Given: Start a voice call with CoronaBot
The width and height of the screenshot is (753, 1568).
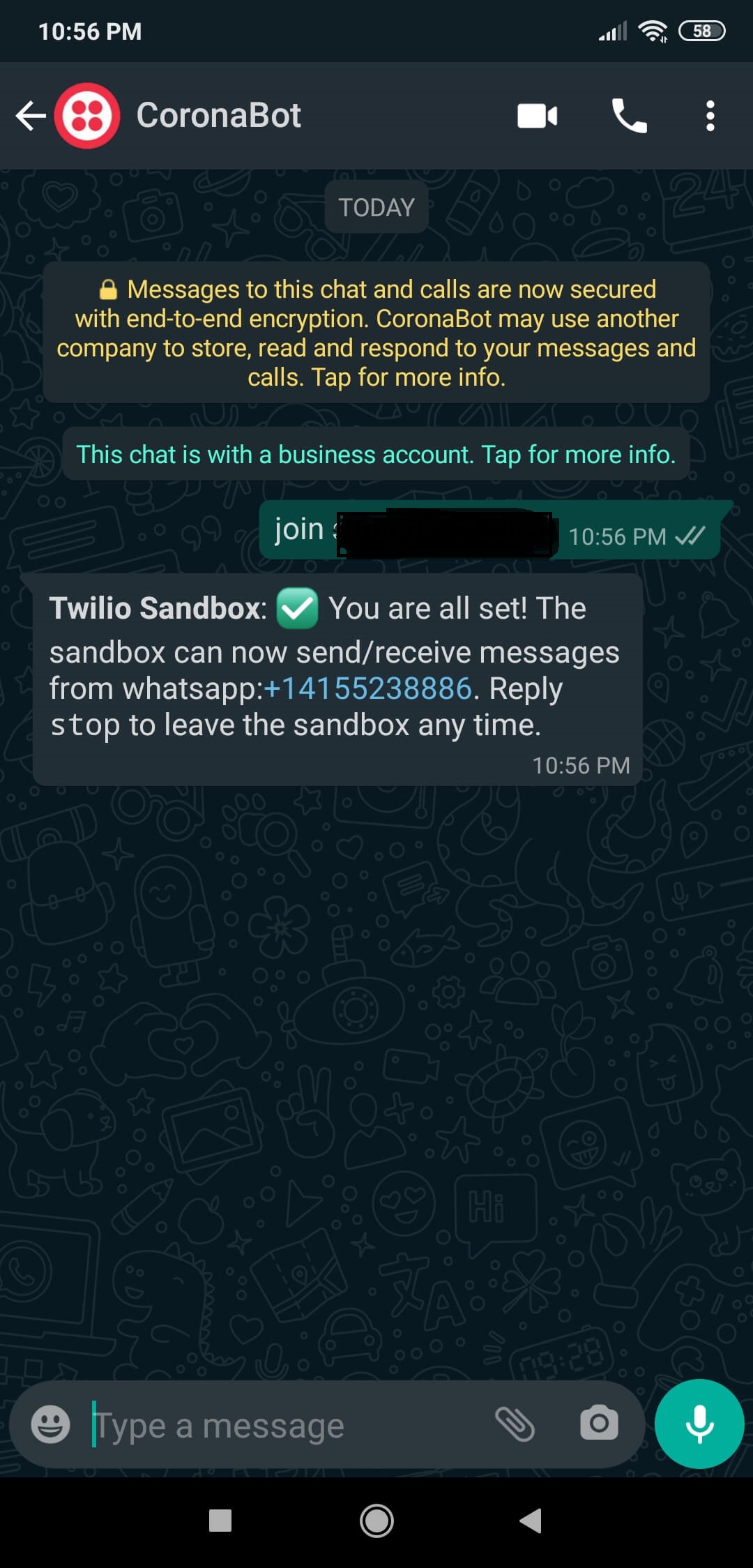Looking at the screenshot, I should pyautogui.click(x=629, y=116).
